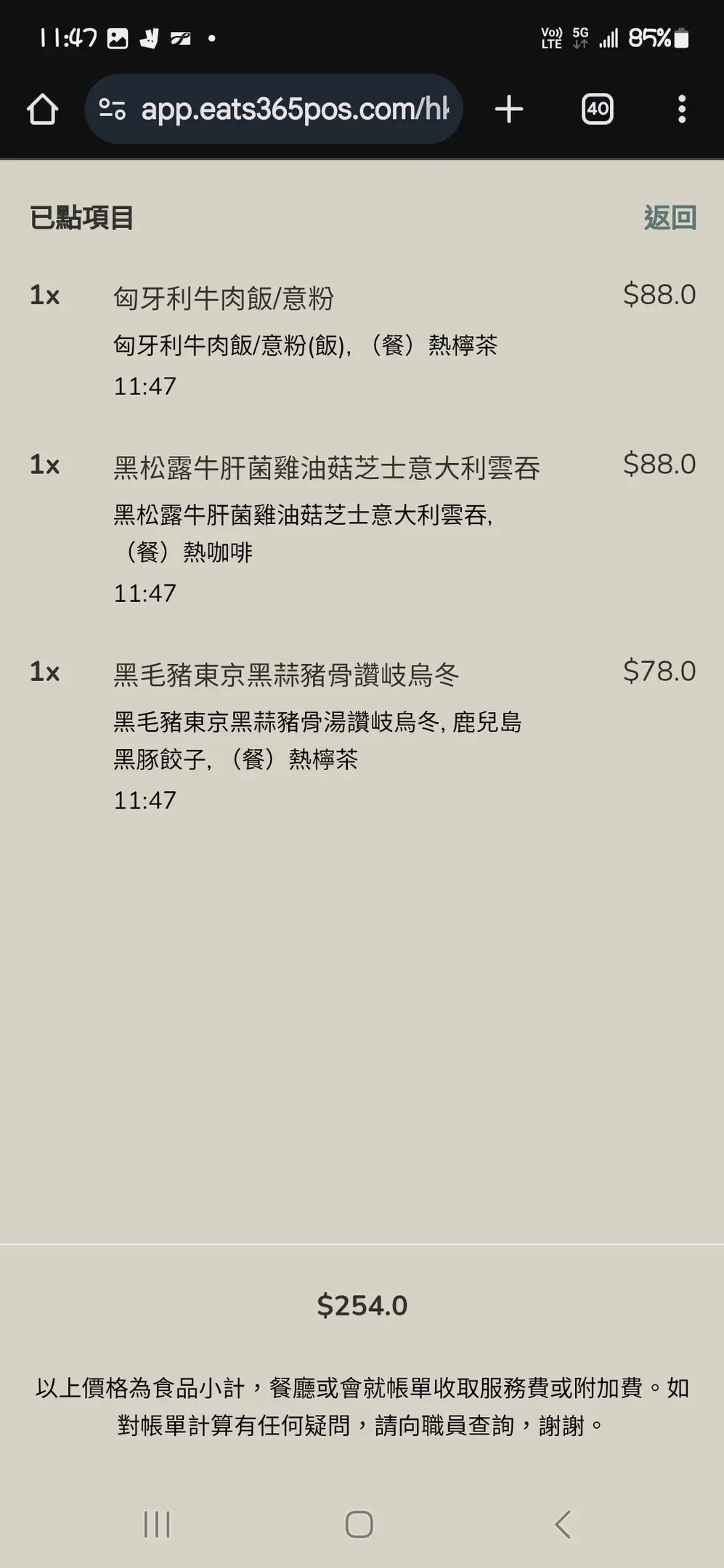Open a new browser tab

(509, 110)
